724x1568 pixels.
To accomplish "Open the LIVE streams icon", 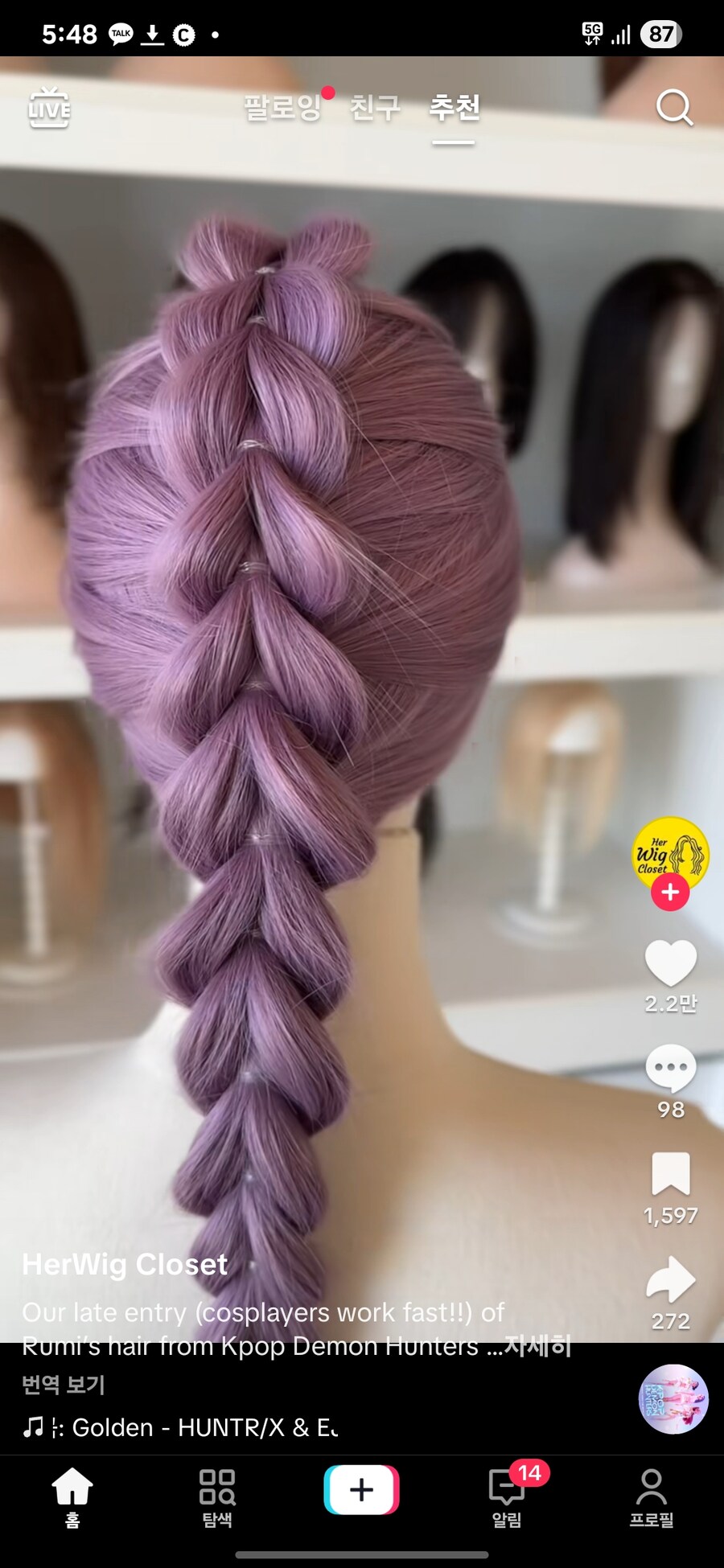I will (49, 108).
